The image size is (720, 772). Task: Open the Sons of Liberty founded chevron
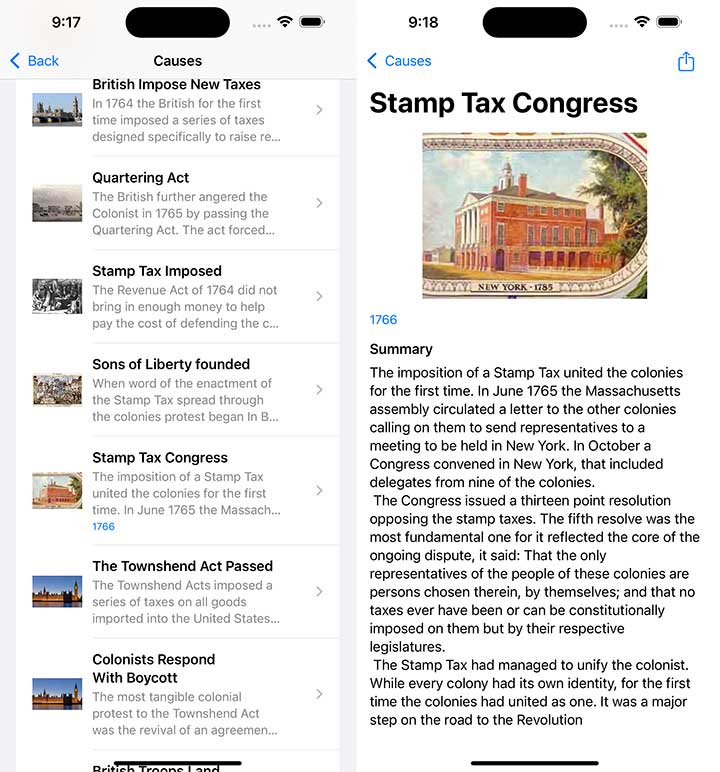320,390
